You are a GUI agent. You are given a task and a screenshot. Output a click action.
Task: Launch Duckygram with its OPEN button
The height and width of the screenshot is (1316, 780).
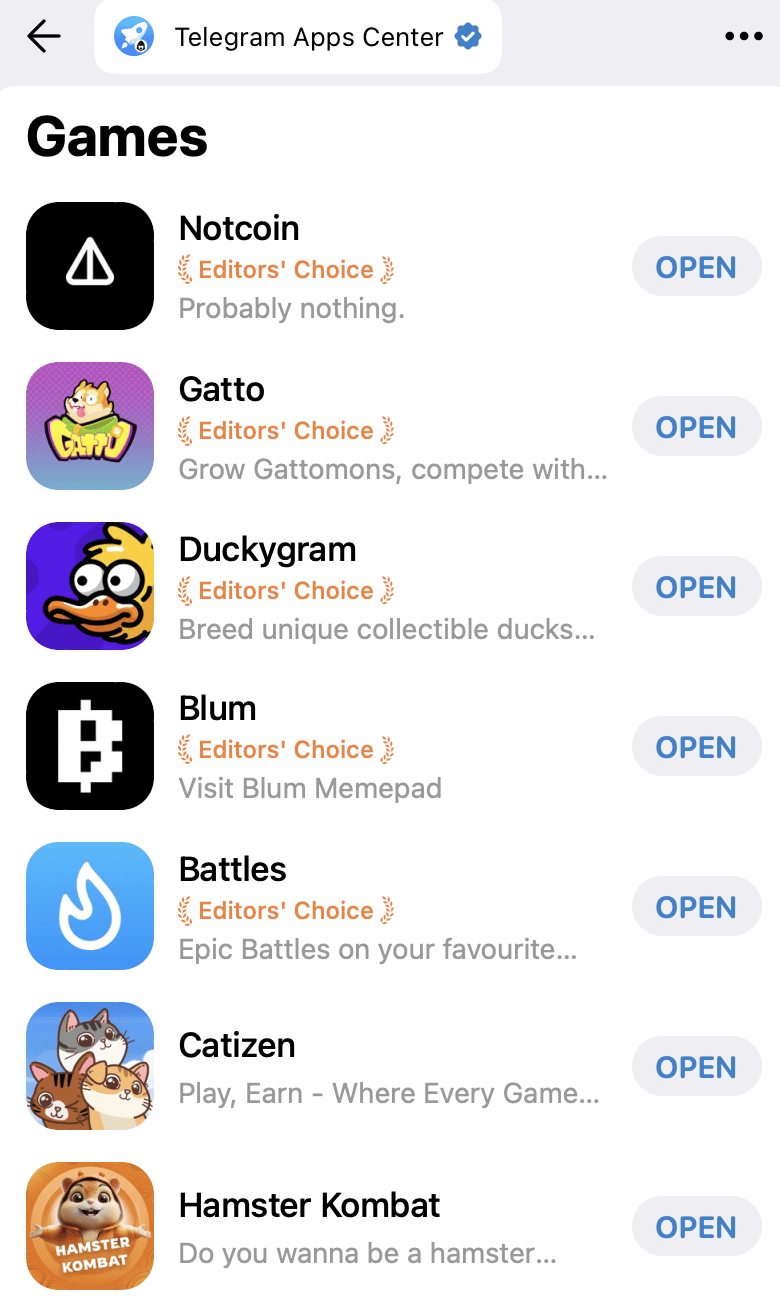[x=696, y=587]
